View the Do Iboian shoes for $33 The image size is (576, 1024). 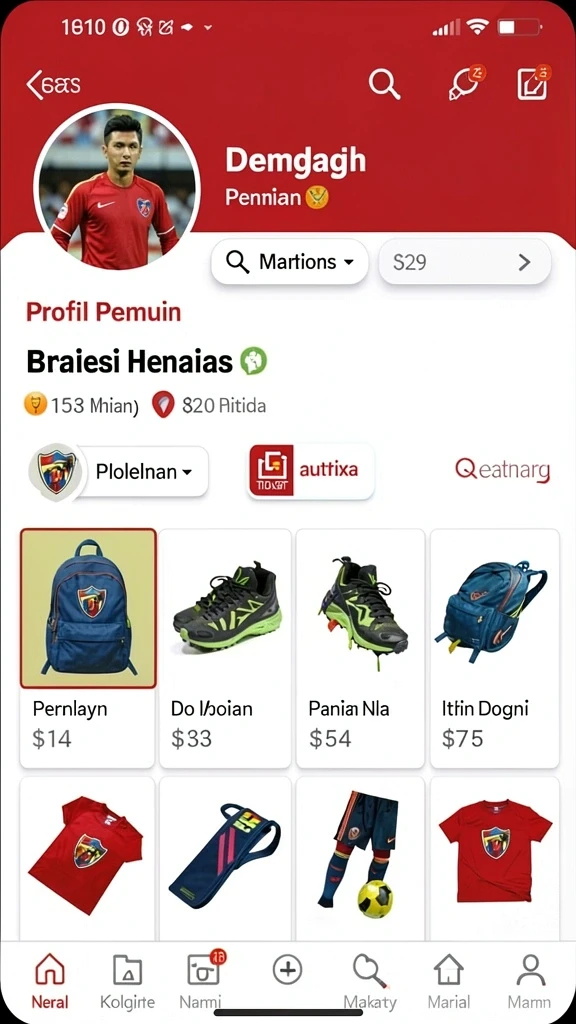[x=225, y=648]
